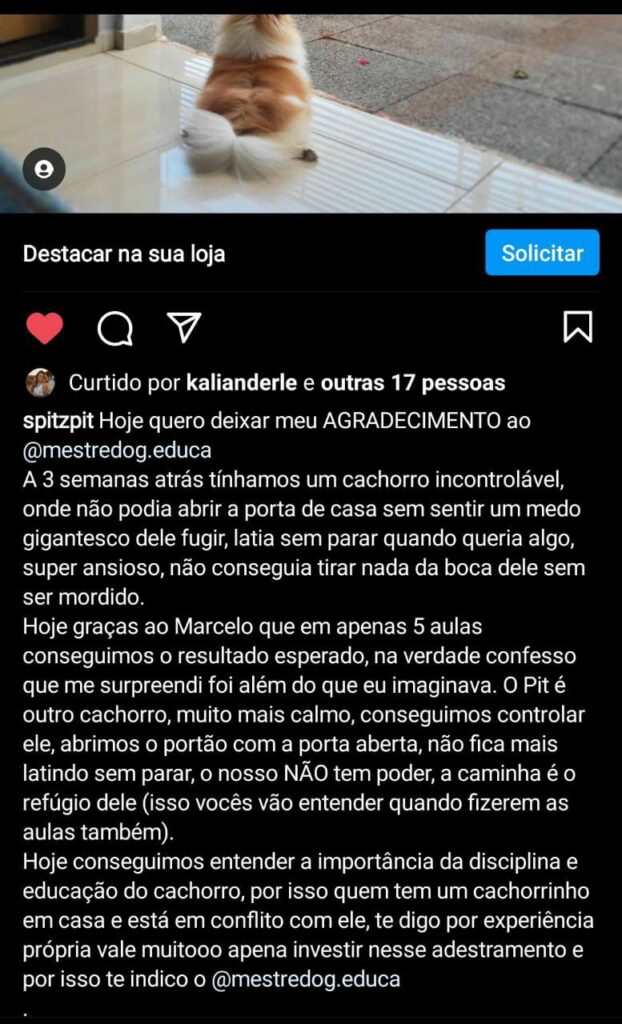
Task: Show tagged people on the photo
Action: coord(43,170)
